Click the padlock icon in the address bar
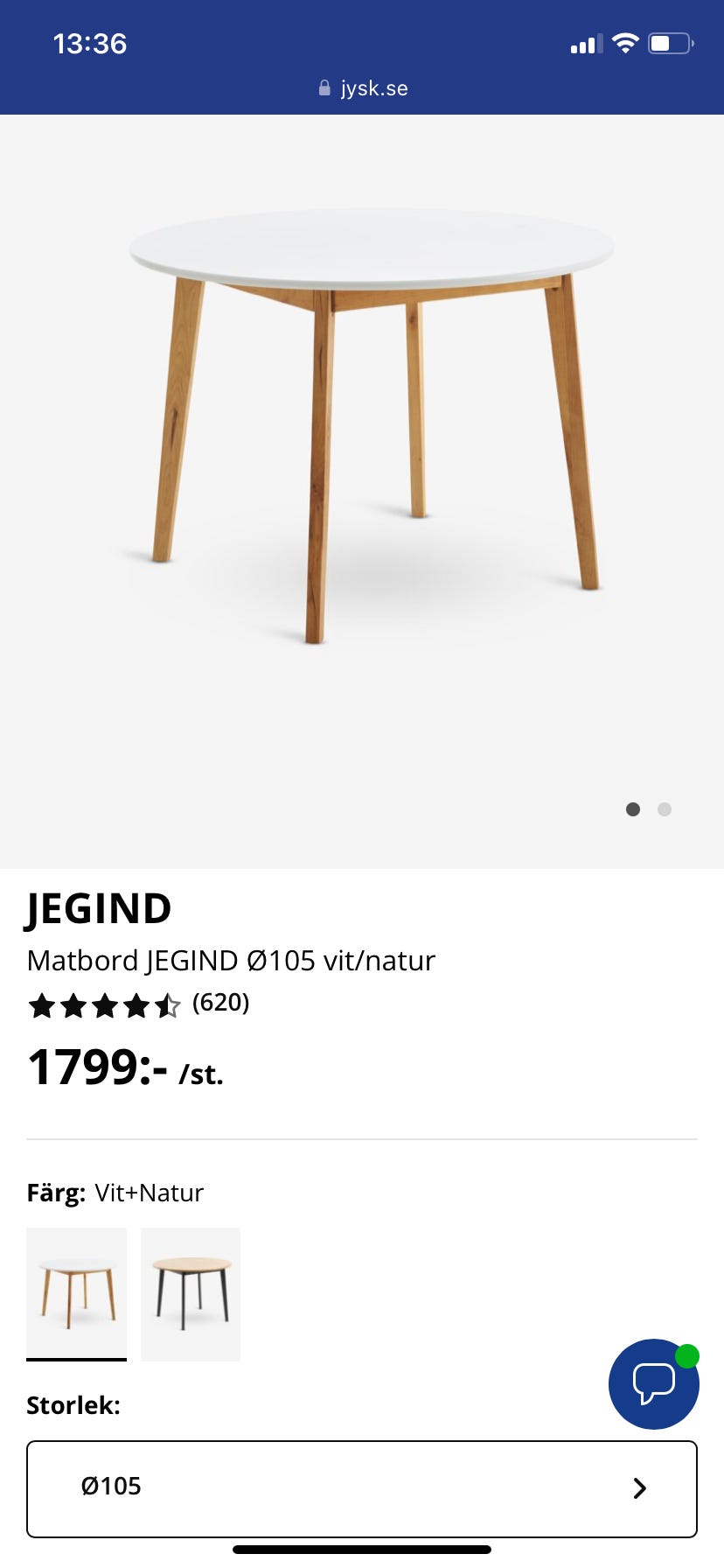This screenshot has height=1568, width=724. point(323,87)
